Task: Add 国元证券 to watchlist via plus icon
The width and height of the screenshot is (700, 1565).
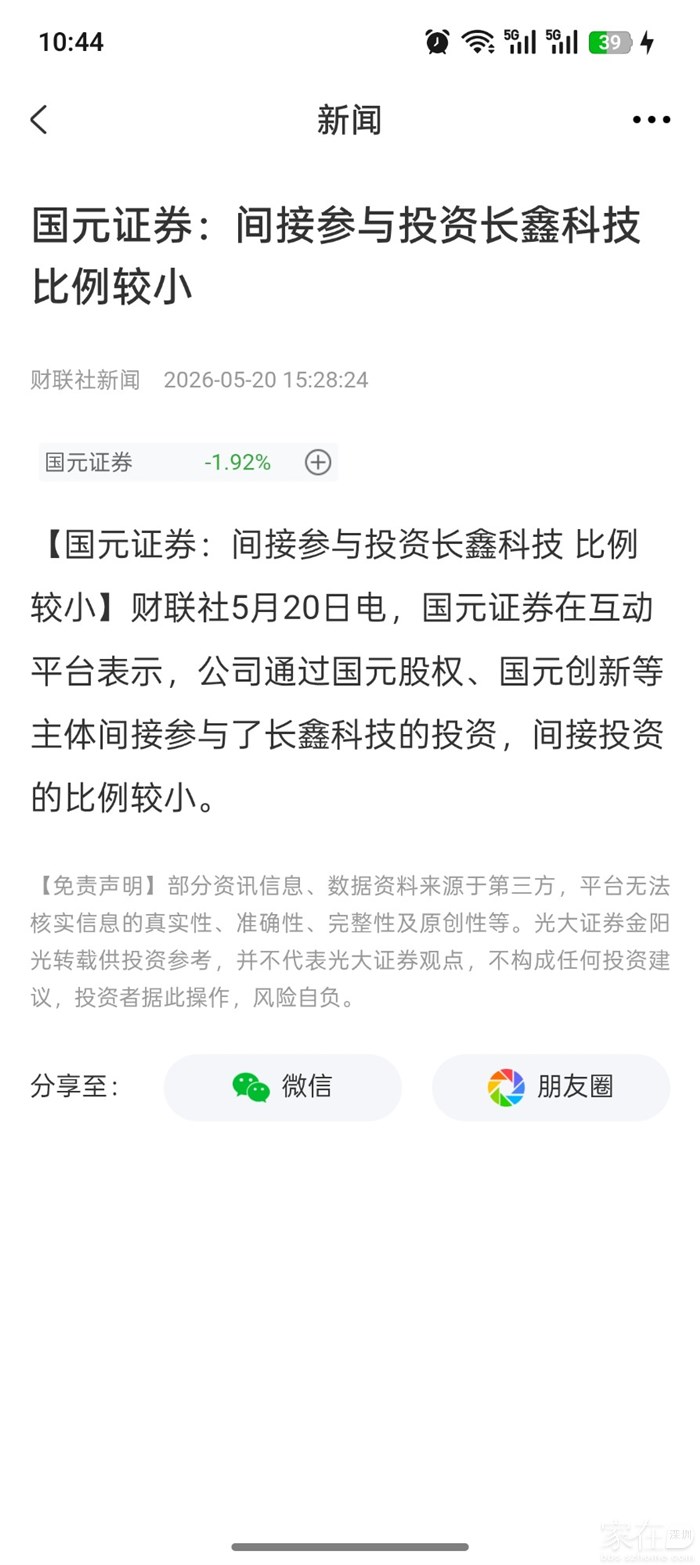Action: [x=318, y=462]
